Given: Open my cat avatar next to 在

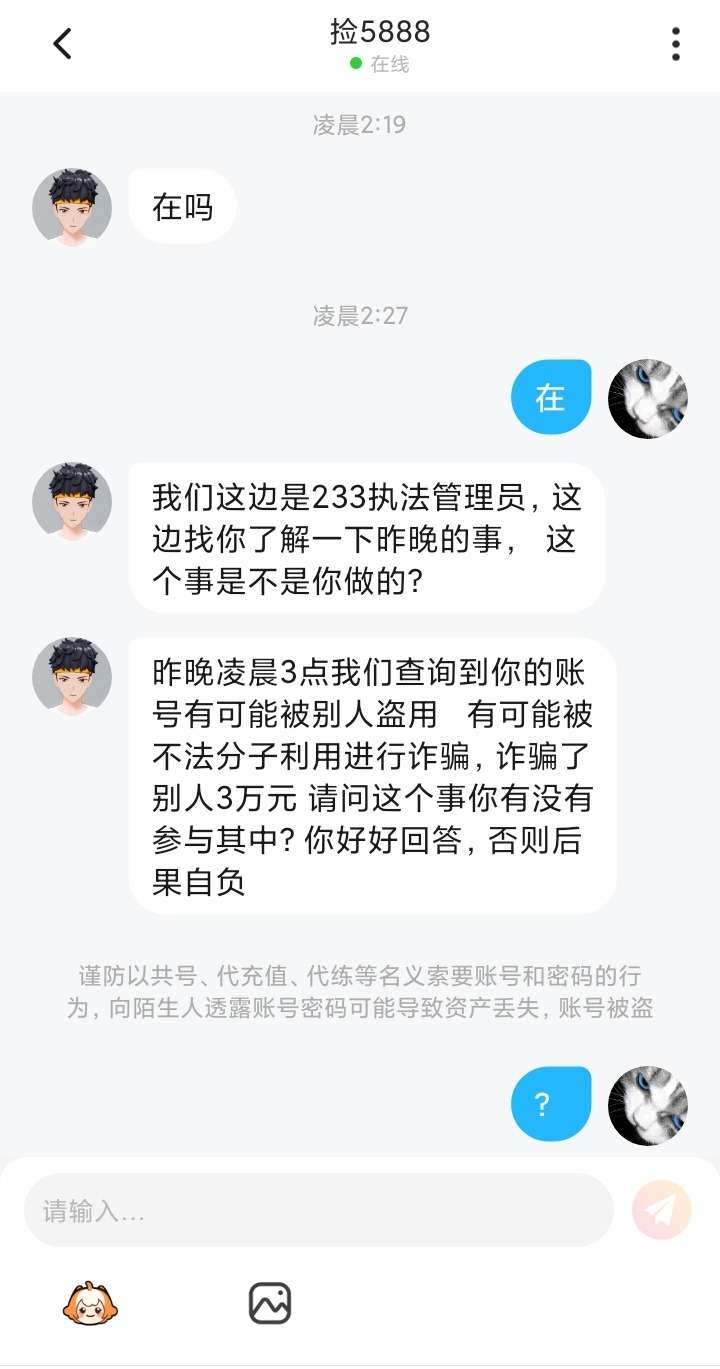Looking at the screenshot, I should click(x=648, y=399).
